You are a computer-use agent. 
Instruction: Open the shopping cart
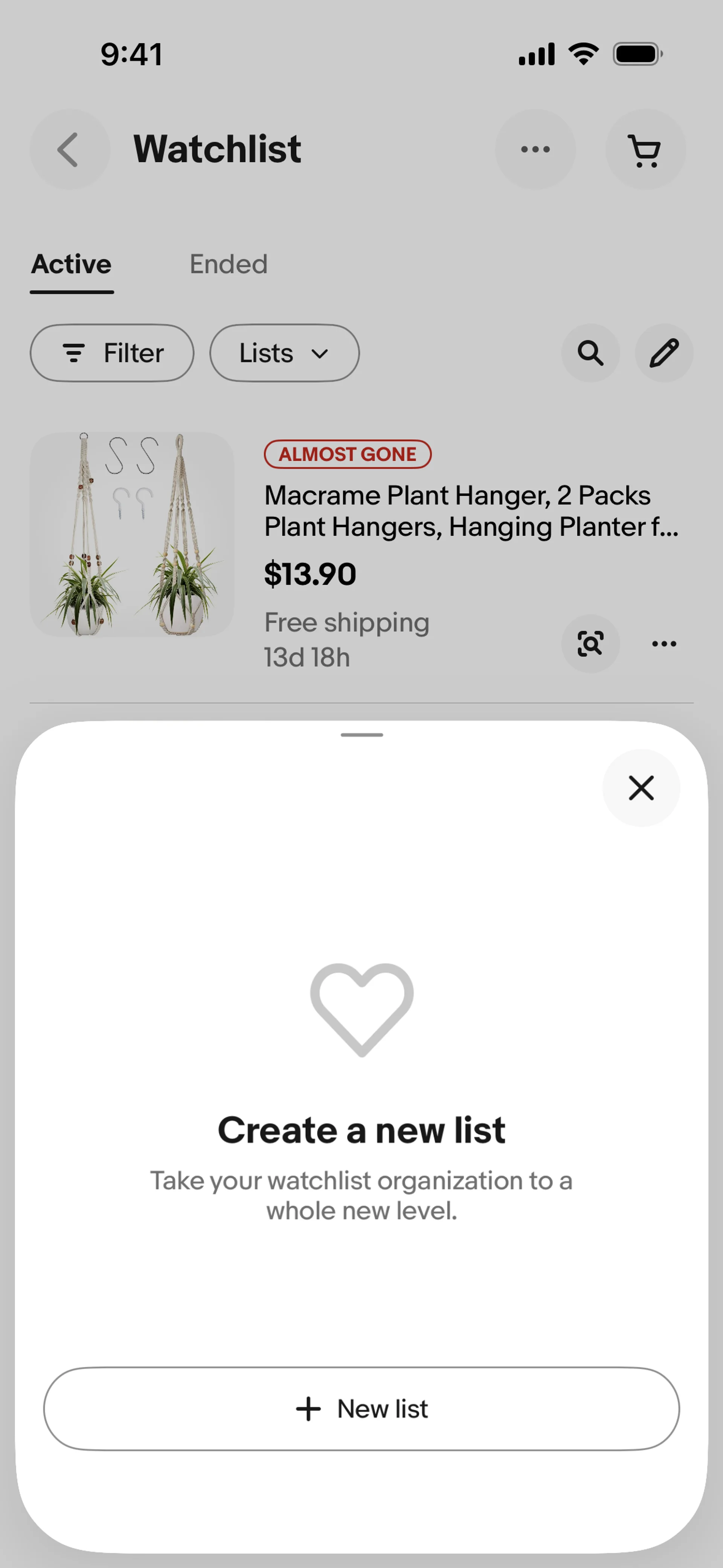click(x=645, y=149)
